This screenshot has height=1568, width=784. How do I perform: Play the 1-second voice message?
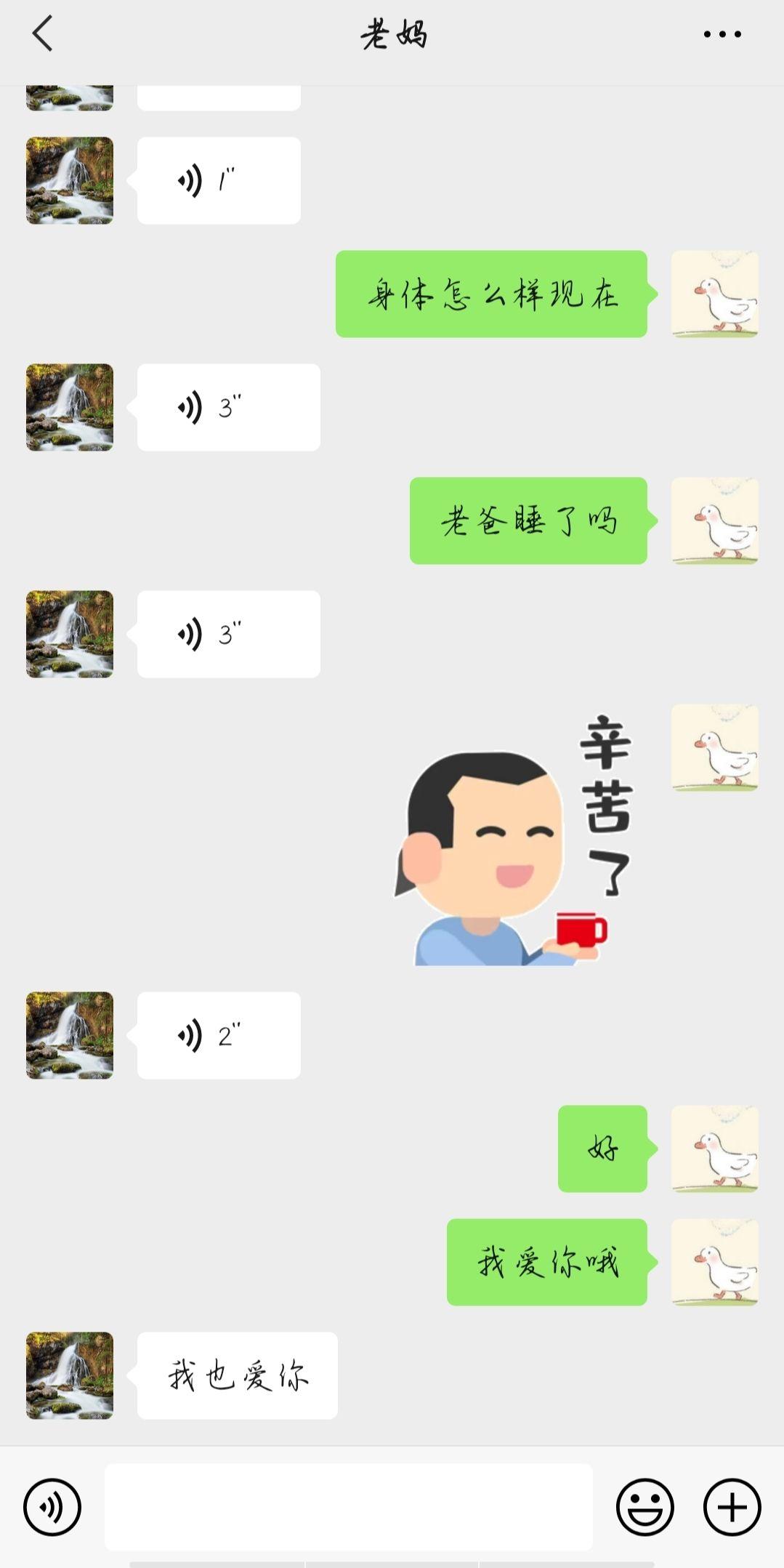(218, 180)
